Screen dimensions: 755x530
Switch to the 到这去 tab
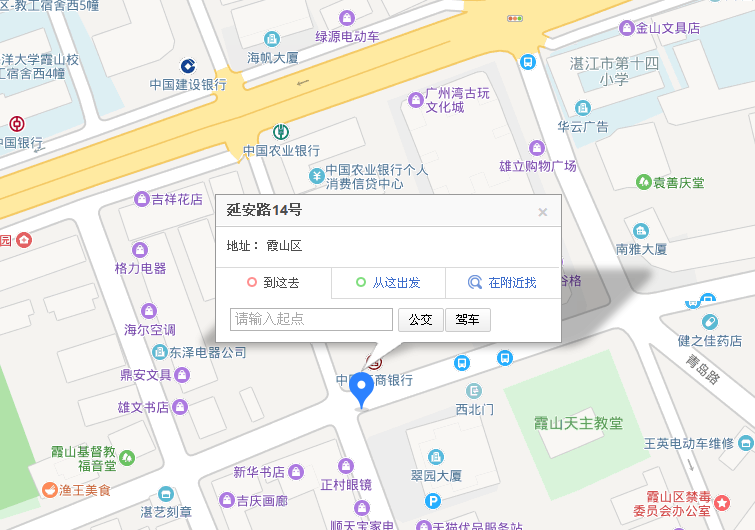click(273, 283)
